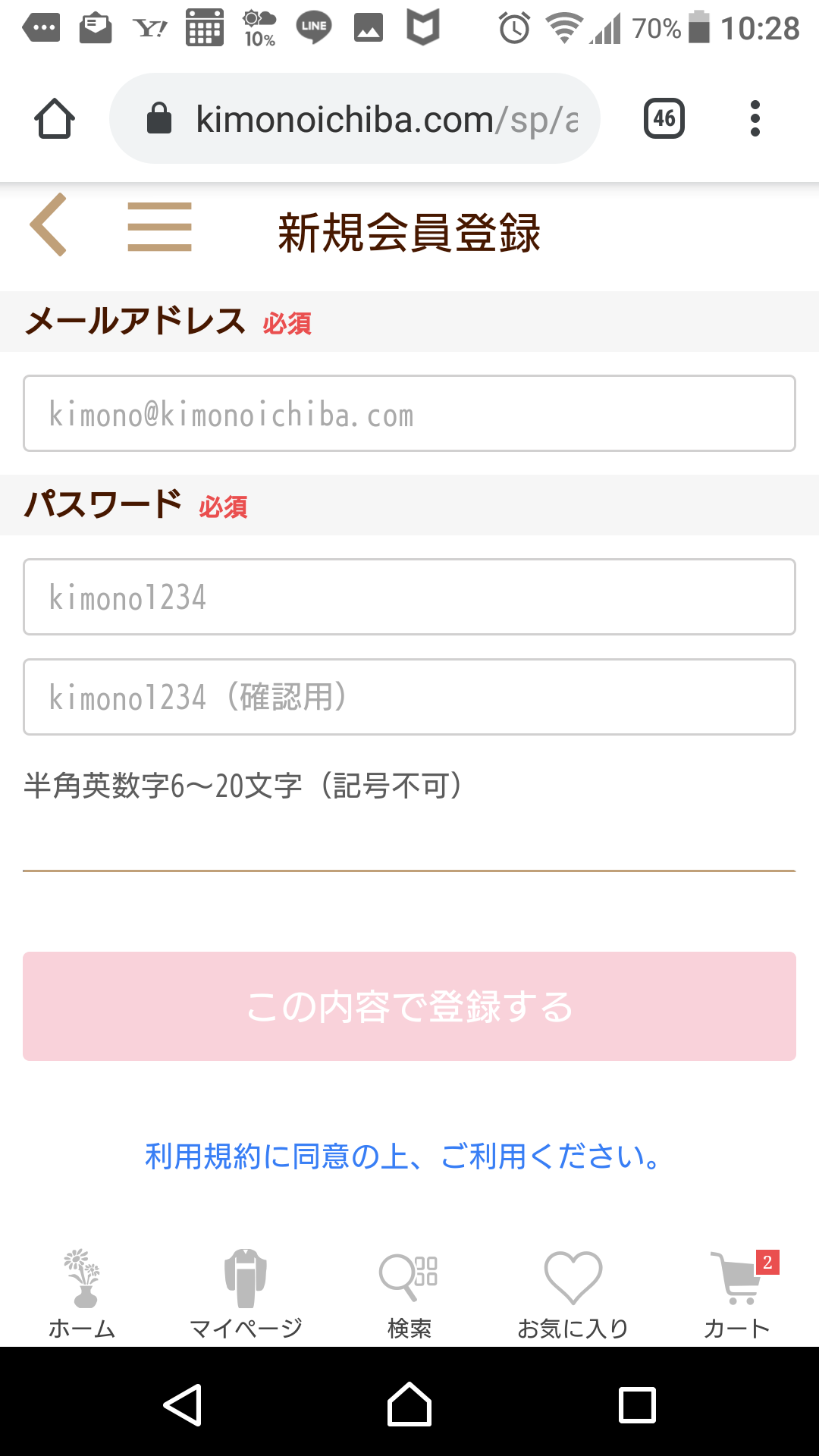The image size is (819, 1456).
Task: View the カート with 2 items
Action: tap(737, 1294)
